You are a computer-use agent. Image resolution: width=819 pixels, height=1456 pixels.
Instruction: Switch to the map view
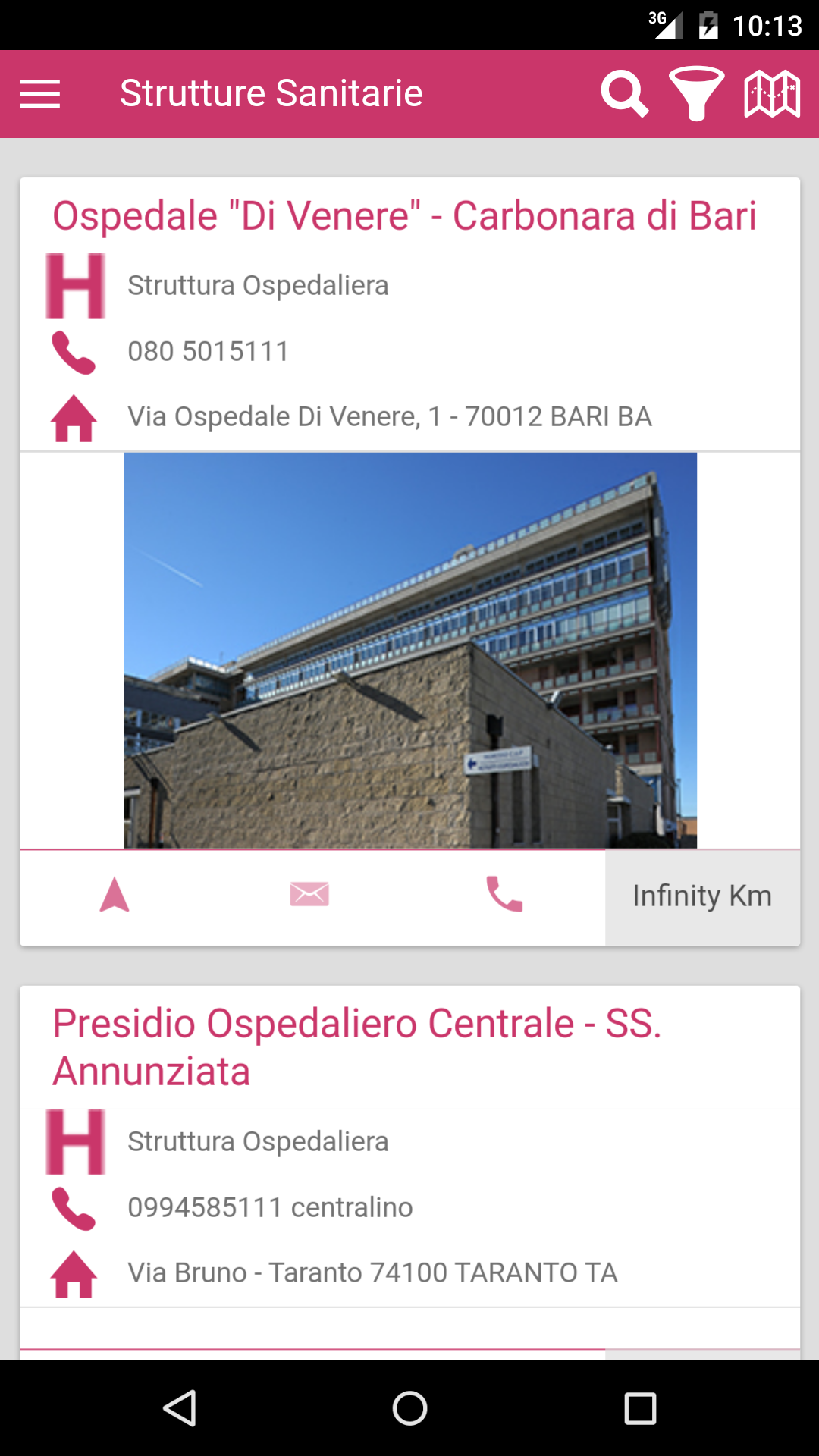click(772, 94)
